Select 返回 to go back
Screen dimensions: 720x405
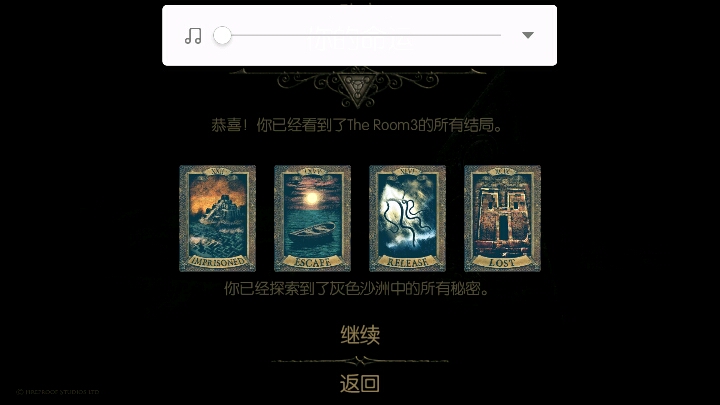point(360,383)
